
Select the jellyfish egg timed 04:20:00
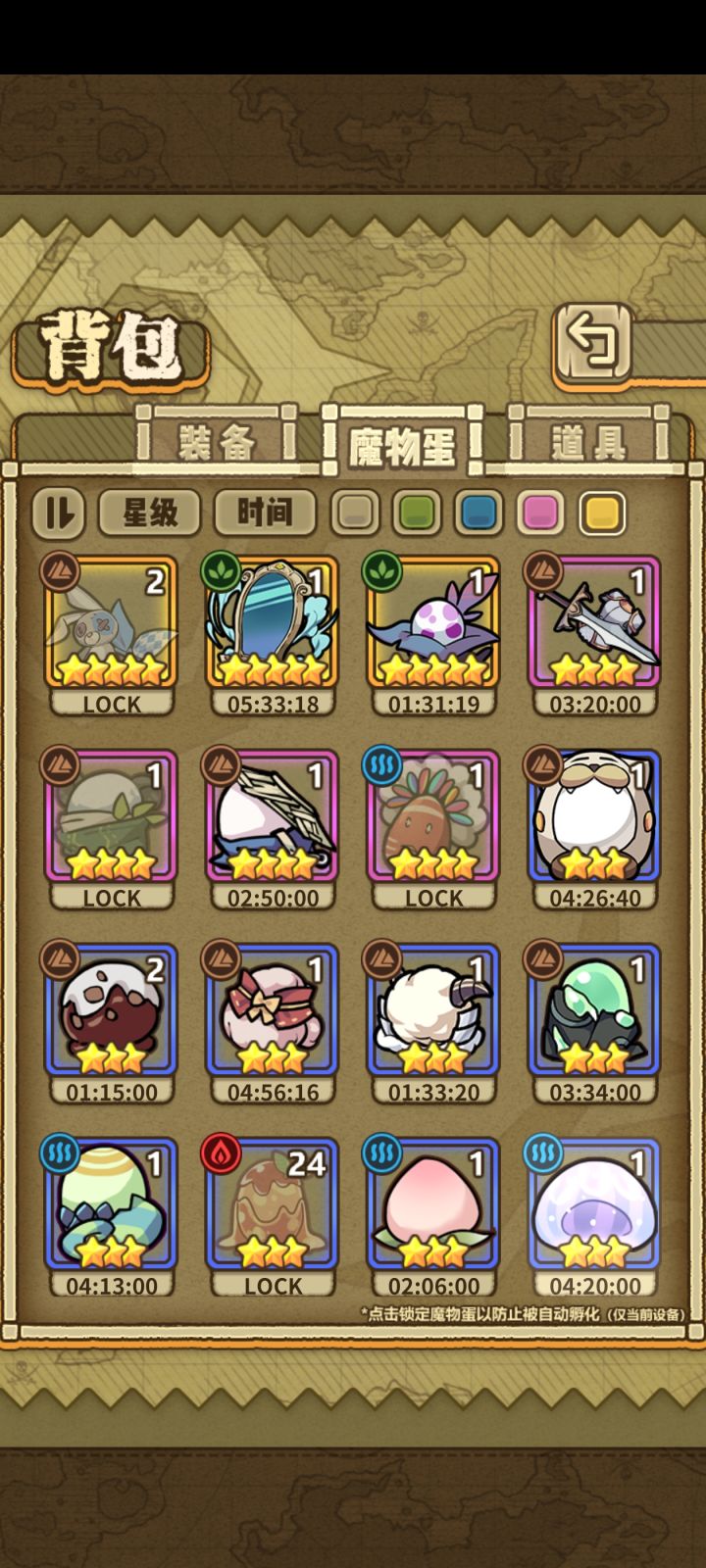pos(594,1215)
